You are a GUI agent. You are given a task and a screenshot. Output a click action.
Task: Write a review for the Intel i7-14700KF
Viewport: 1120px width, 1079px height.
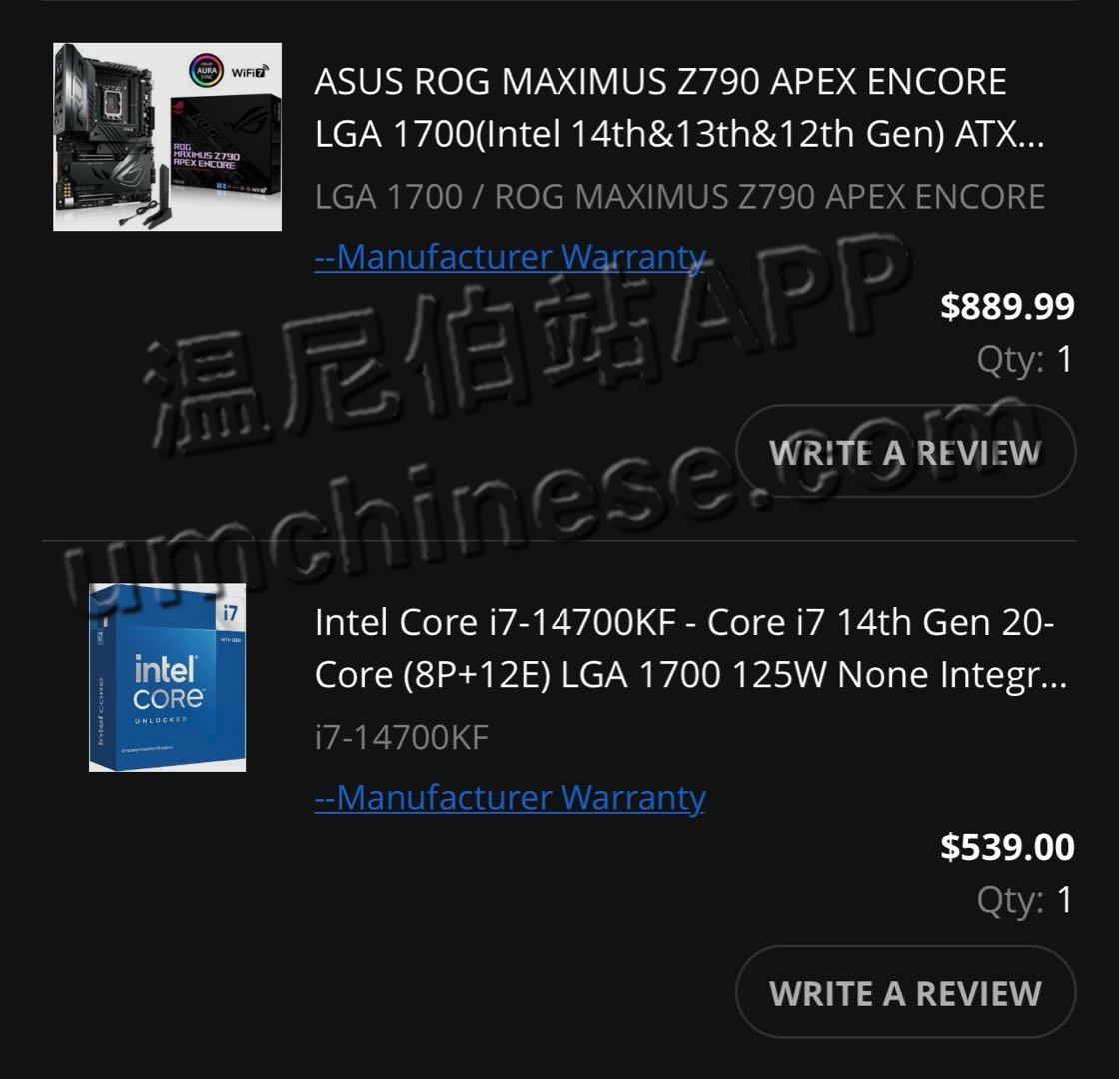(x=905, y=993)
